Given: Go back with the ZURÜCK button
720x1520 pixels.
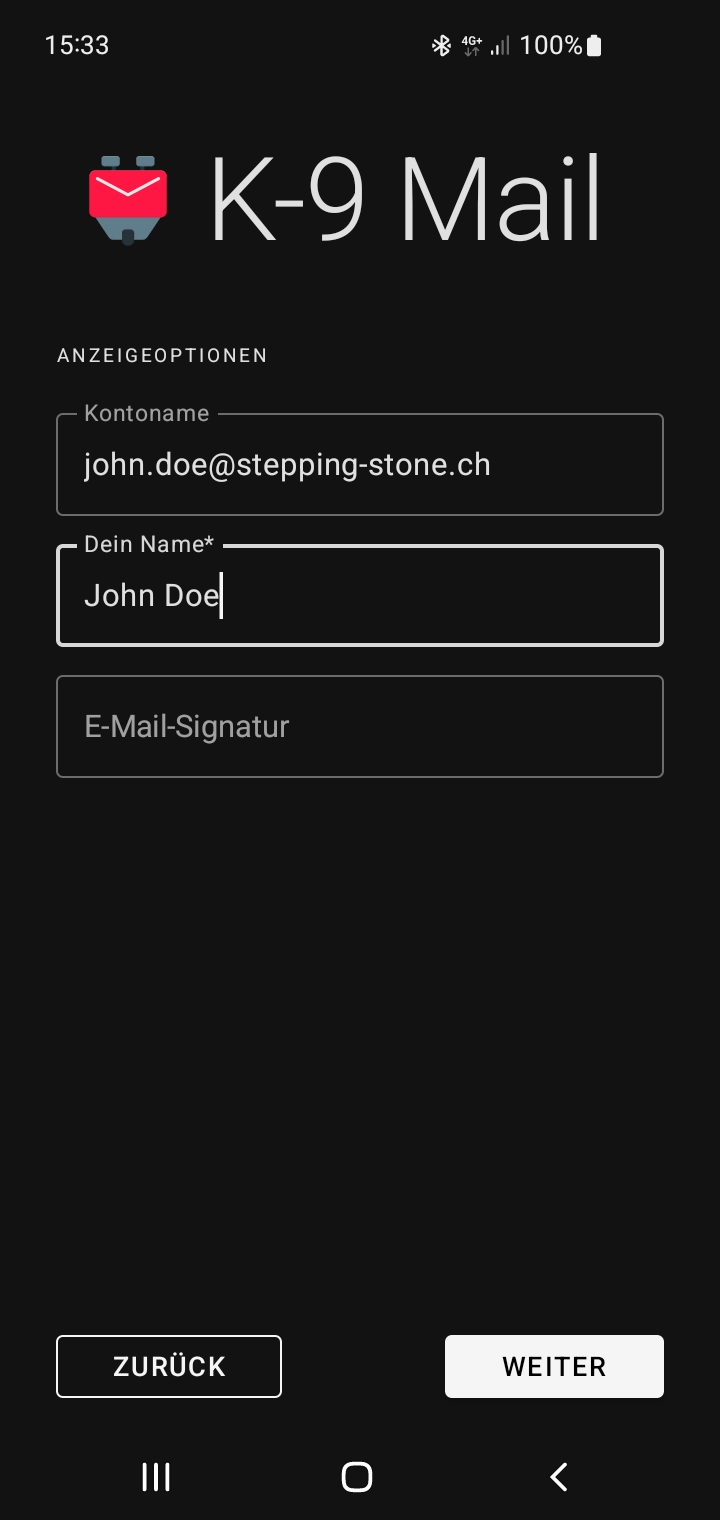Looking at the screenshot, I should [x=169, y=1366].
